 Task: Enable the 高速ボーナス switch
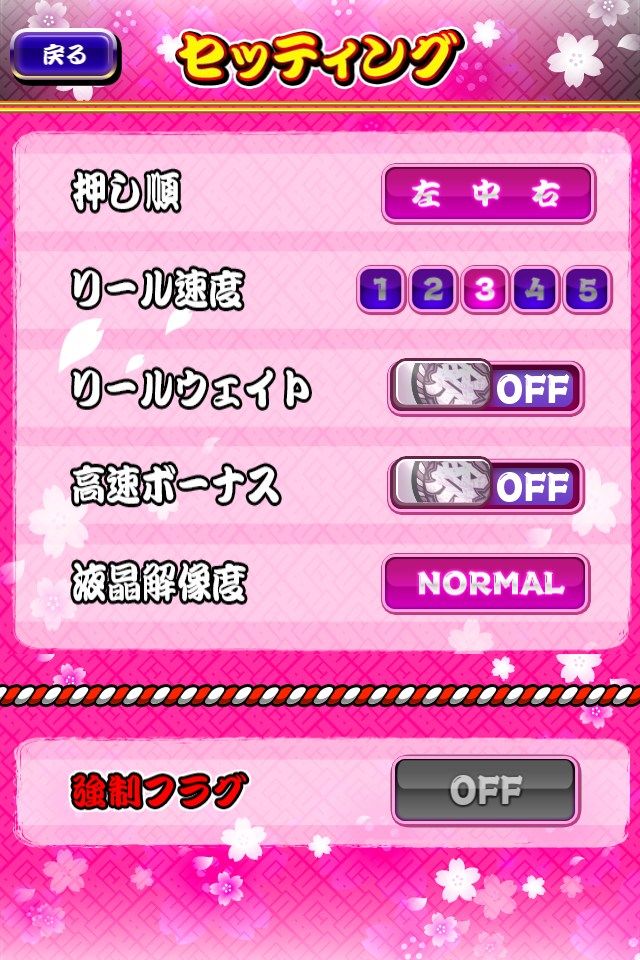(x=485, y=487)
